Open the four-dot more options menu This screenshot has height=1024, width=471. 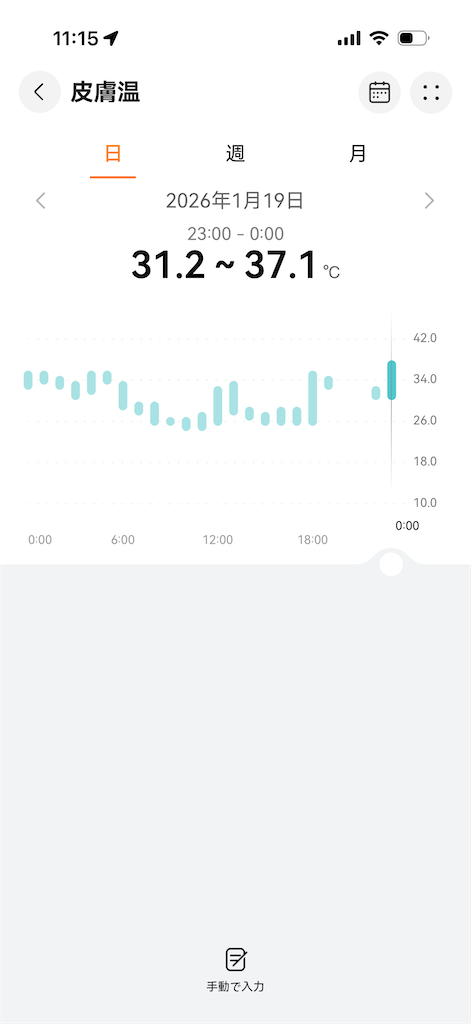tap(431, 92)
